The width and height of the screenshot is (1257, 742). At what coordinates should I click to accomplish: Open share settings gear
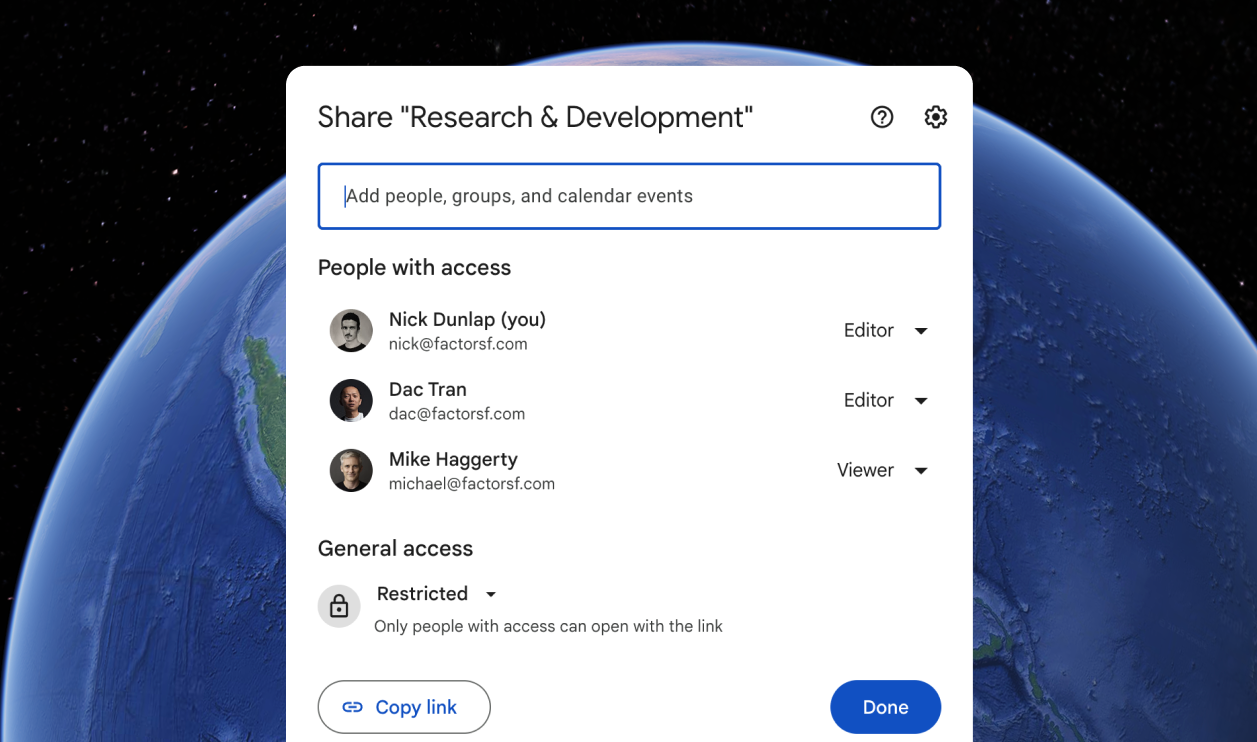[935, 117]
